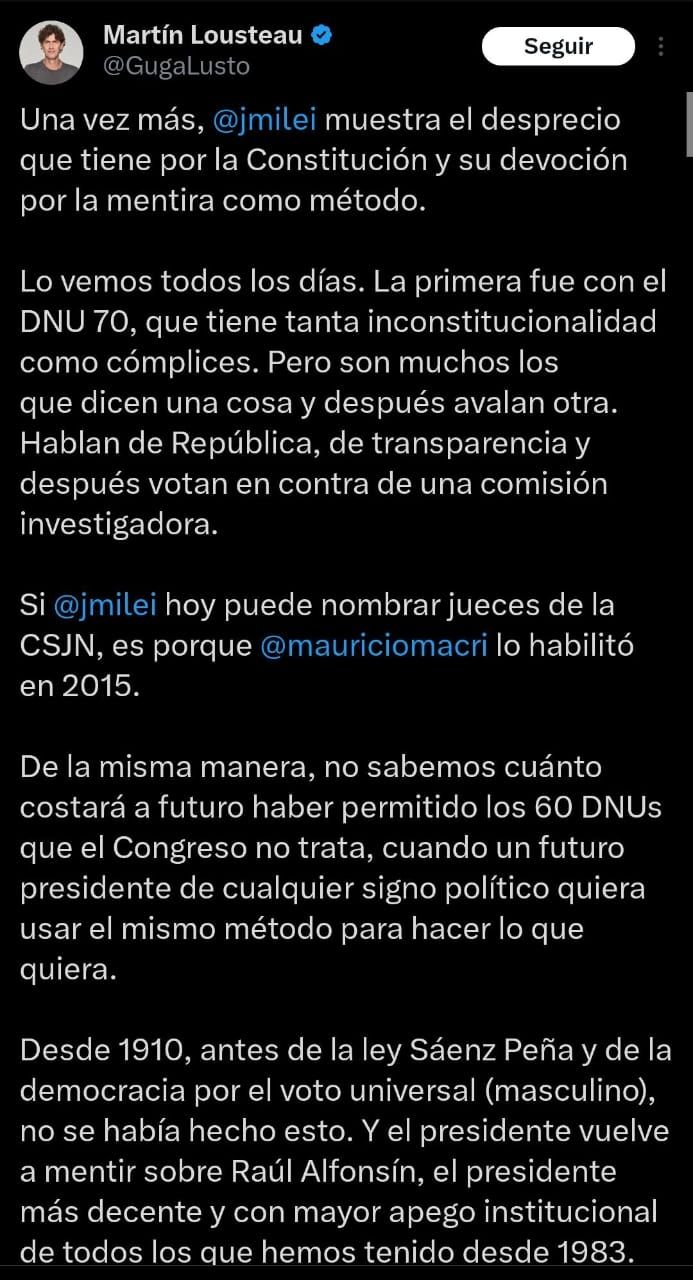Image resolution: width=693 pixels, height=1280 pixels.
Task: Open the first @jmilei mention in the opening line
Action: (x=264, y=120)
